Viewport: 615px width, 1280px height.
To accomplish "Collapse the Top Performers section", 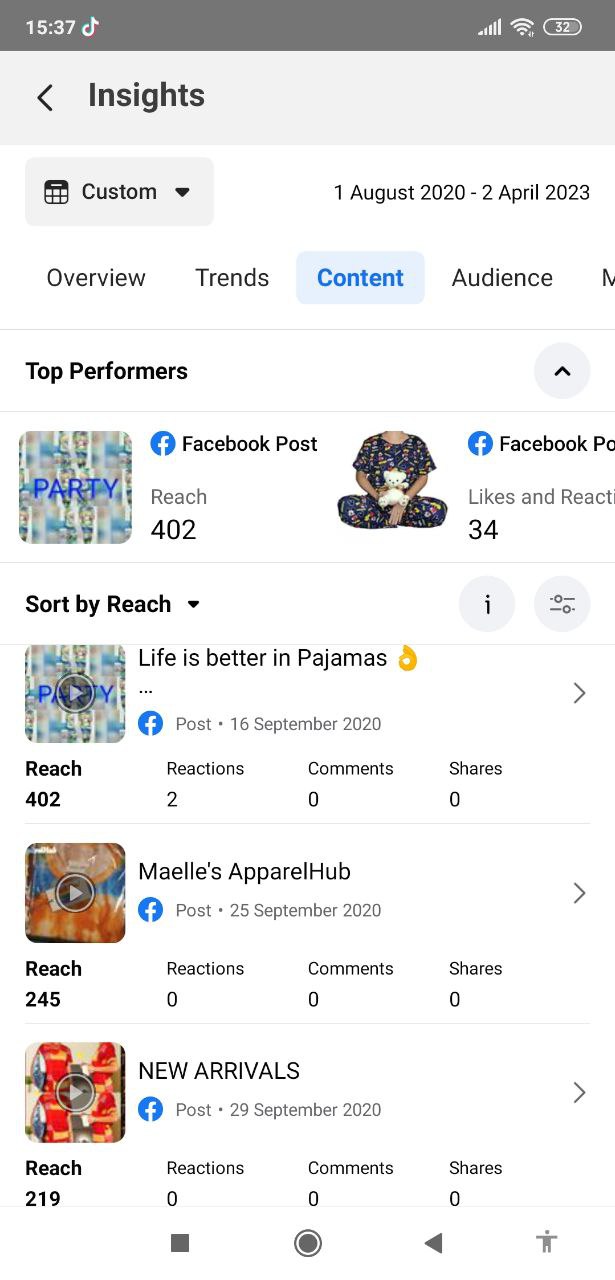I will 562,371.
